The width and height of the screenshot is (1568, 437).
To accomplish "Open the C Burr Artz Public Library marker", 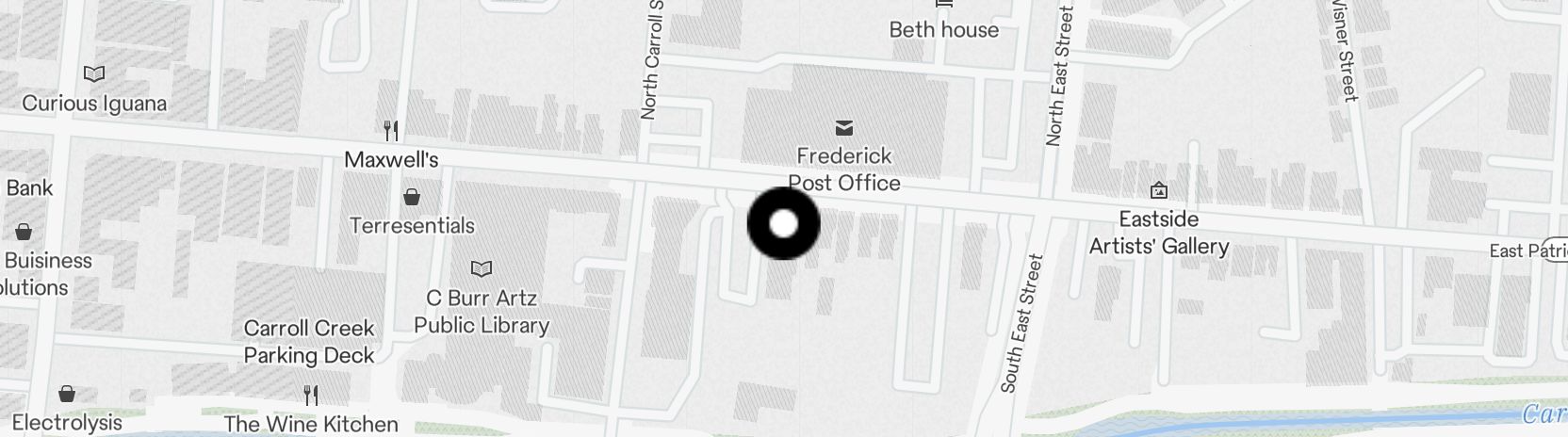I will point(482,269).
